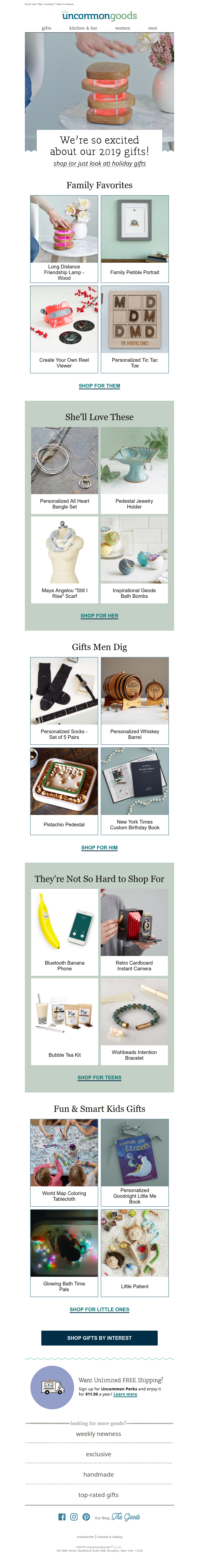This screenshot has width=199, height=1568.
Task: Tap SHOP FOR THEM link
Action: [99, 386]
